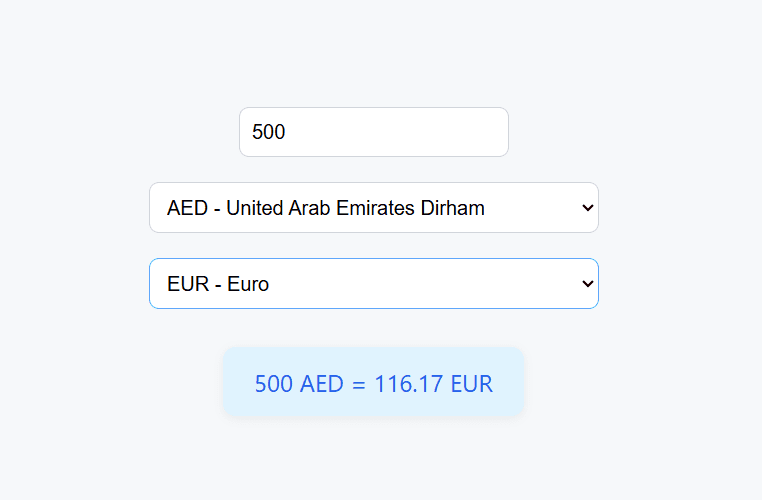This screenshot has height=500, width=762.
Task: Open the AED source currency dropdown
Action: (x=373, y=208)
